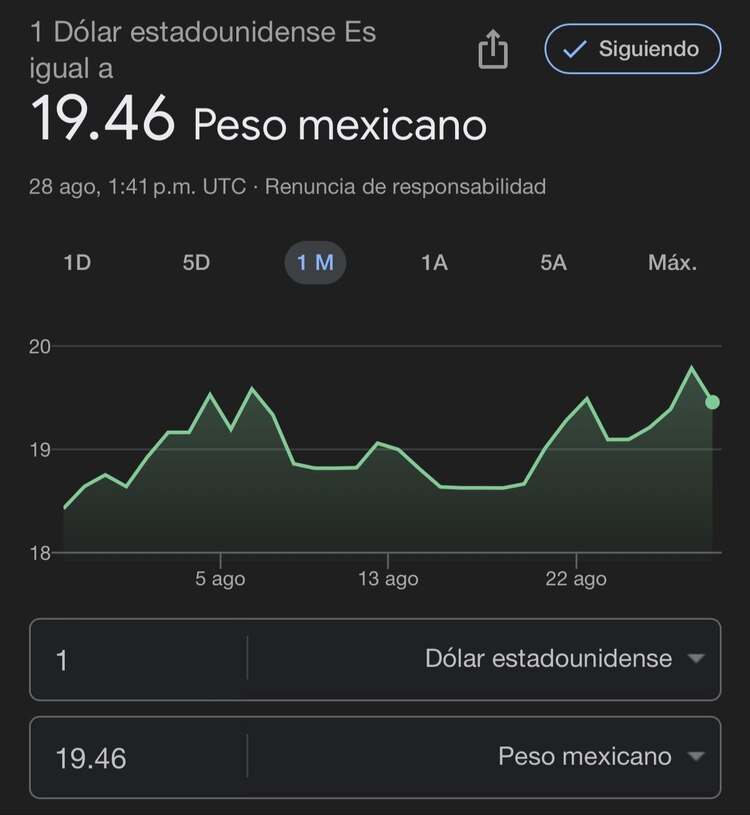Click the 5 ago chart axis label
Viewport: 750px width, 815px height.
pyautogui.click(x=222, y=578)
